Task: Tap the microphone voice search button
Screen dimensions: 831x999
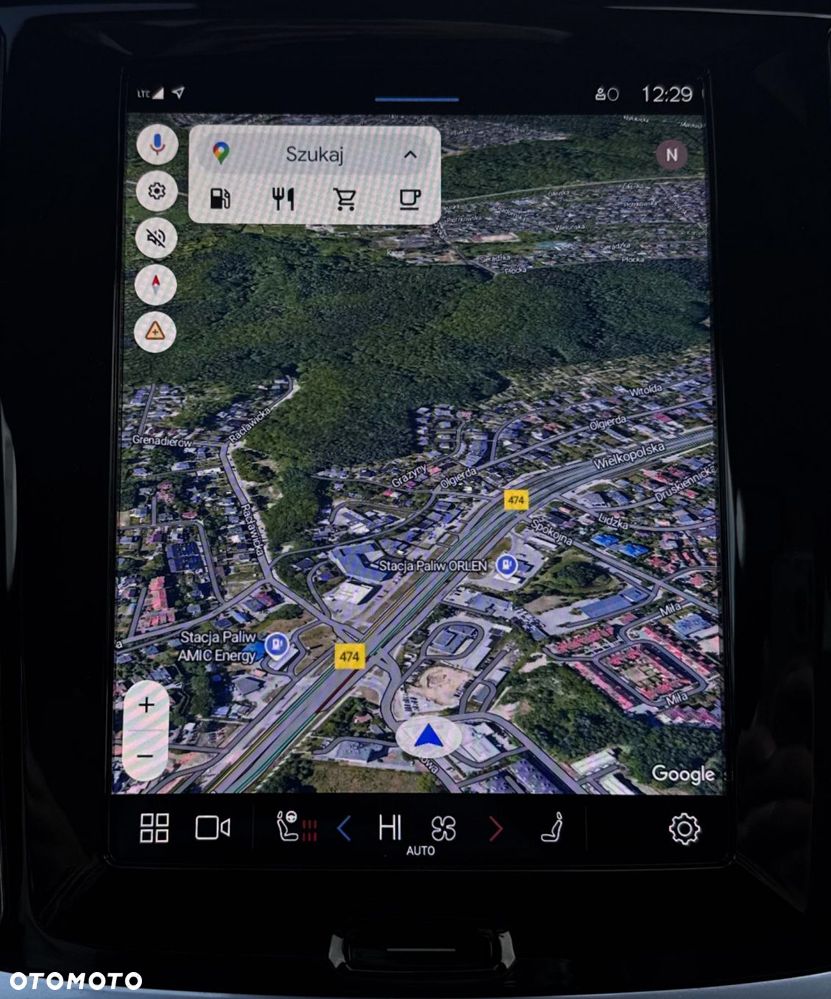Action: [x=157, y=144]
